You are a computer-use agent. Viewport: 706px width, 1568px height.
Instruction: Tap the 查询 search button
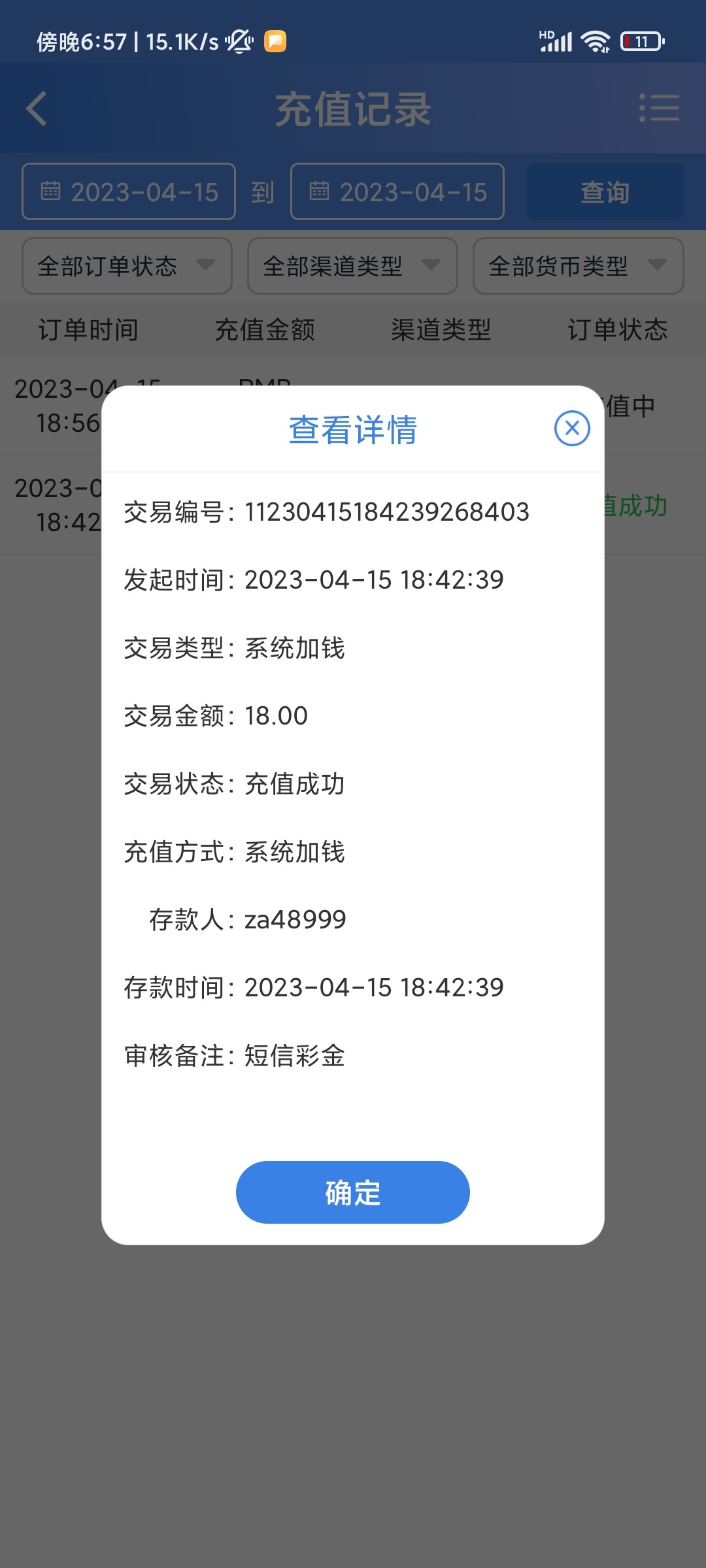(605, 192)
